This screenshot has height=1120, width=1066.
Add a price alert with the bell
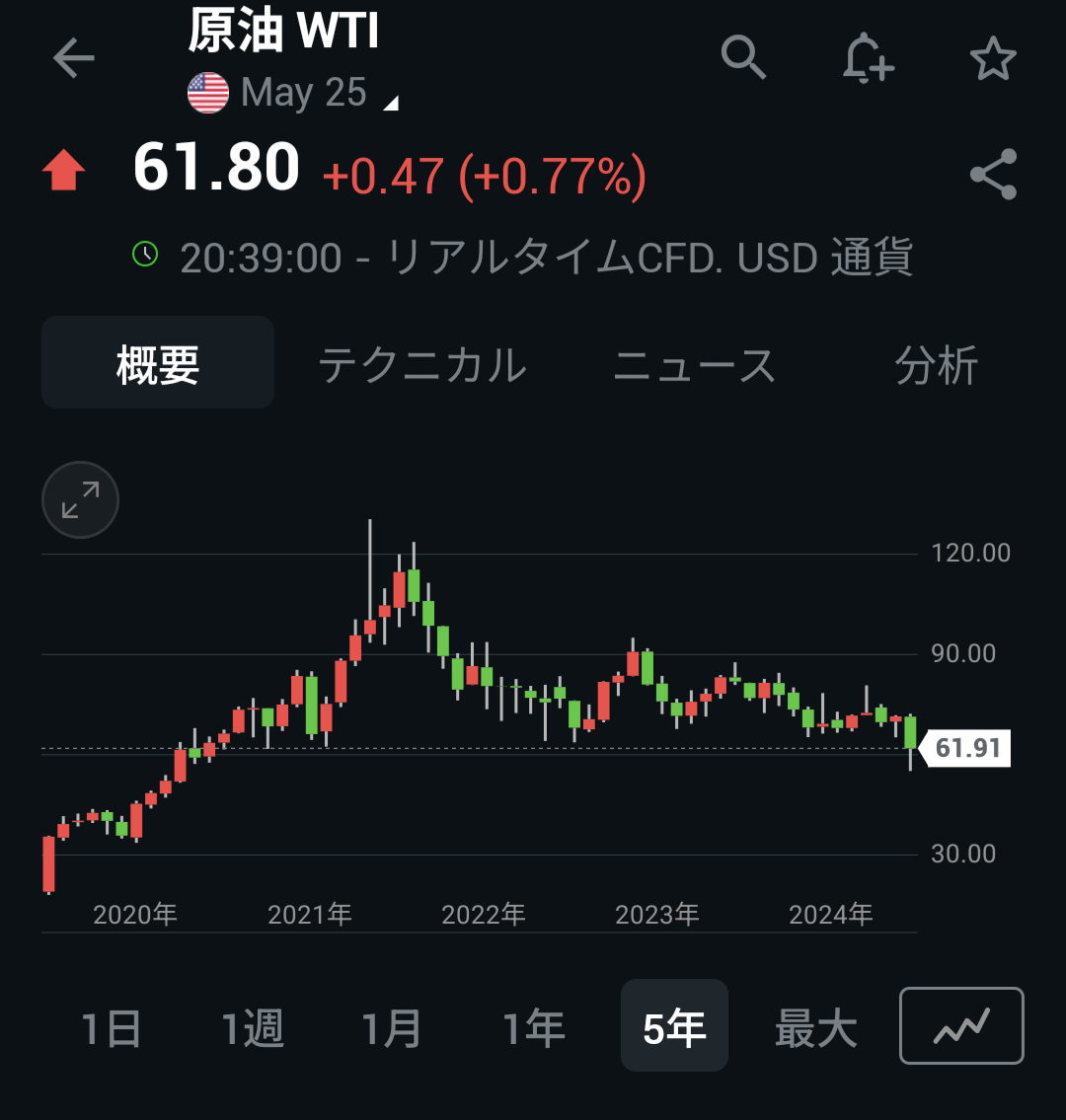[x=868, y=57]
